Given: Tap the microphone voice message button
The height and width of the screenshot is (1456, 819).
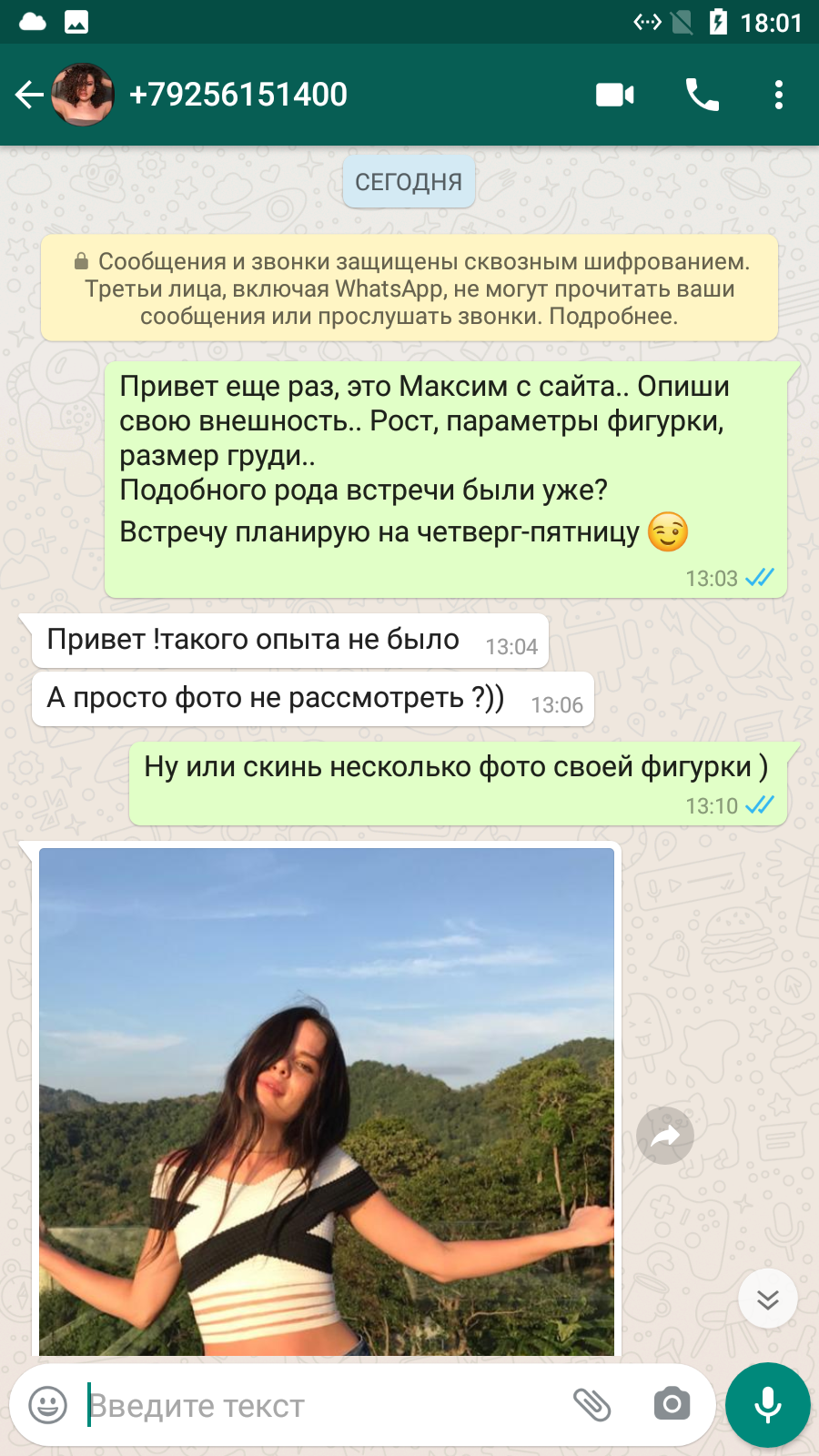Looking at the screenshot, I should [x=768, y=1405].
